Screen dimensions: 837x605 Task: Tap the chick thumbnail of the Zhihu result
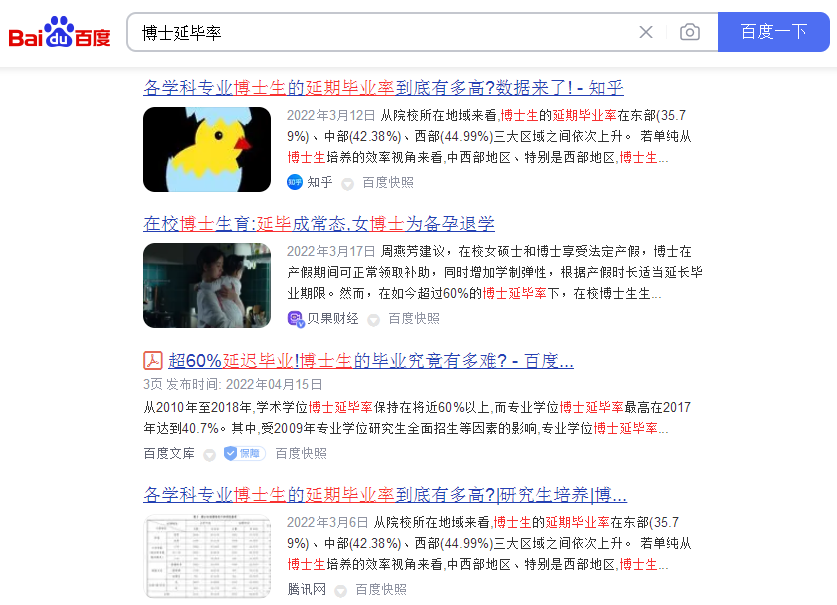tap(207, 149)
